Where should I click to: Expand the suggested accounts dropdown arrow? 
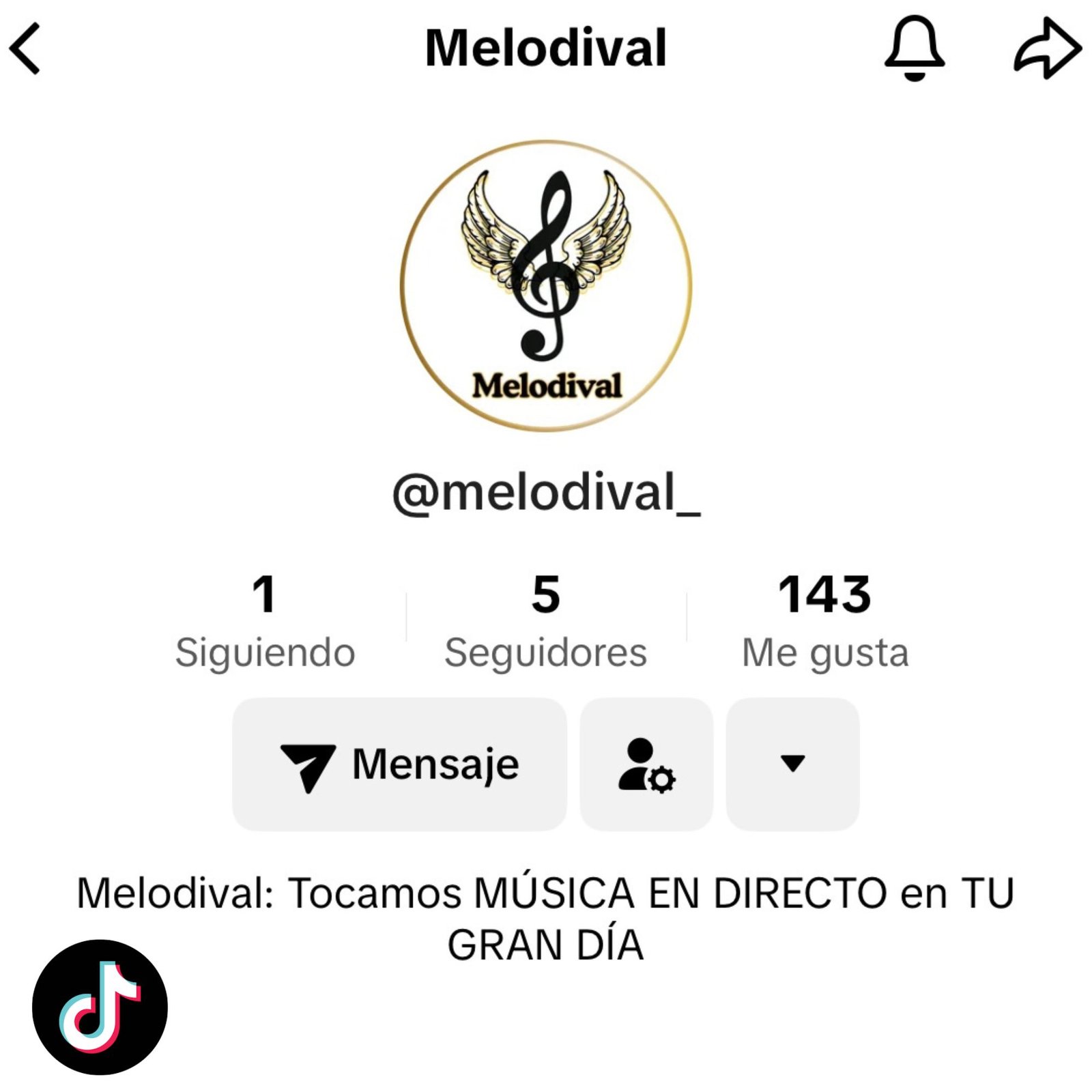tap(792, 764)
